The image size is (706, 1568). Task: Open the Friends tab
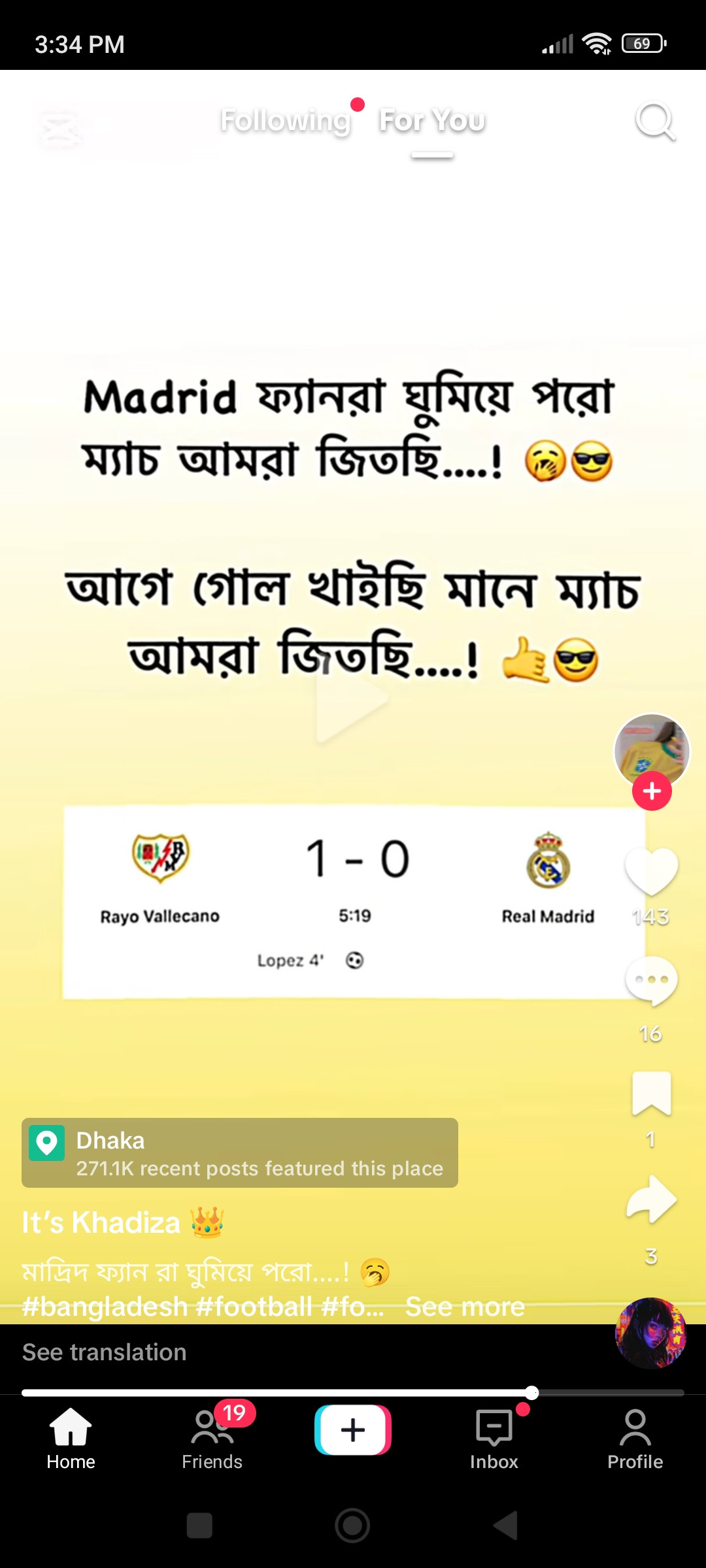point(212,1439)
